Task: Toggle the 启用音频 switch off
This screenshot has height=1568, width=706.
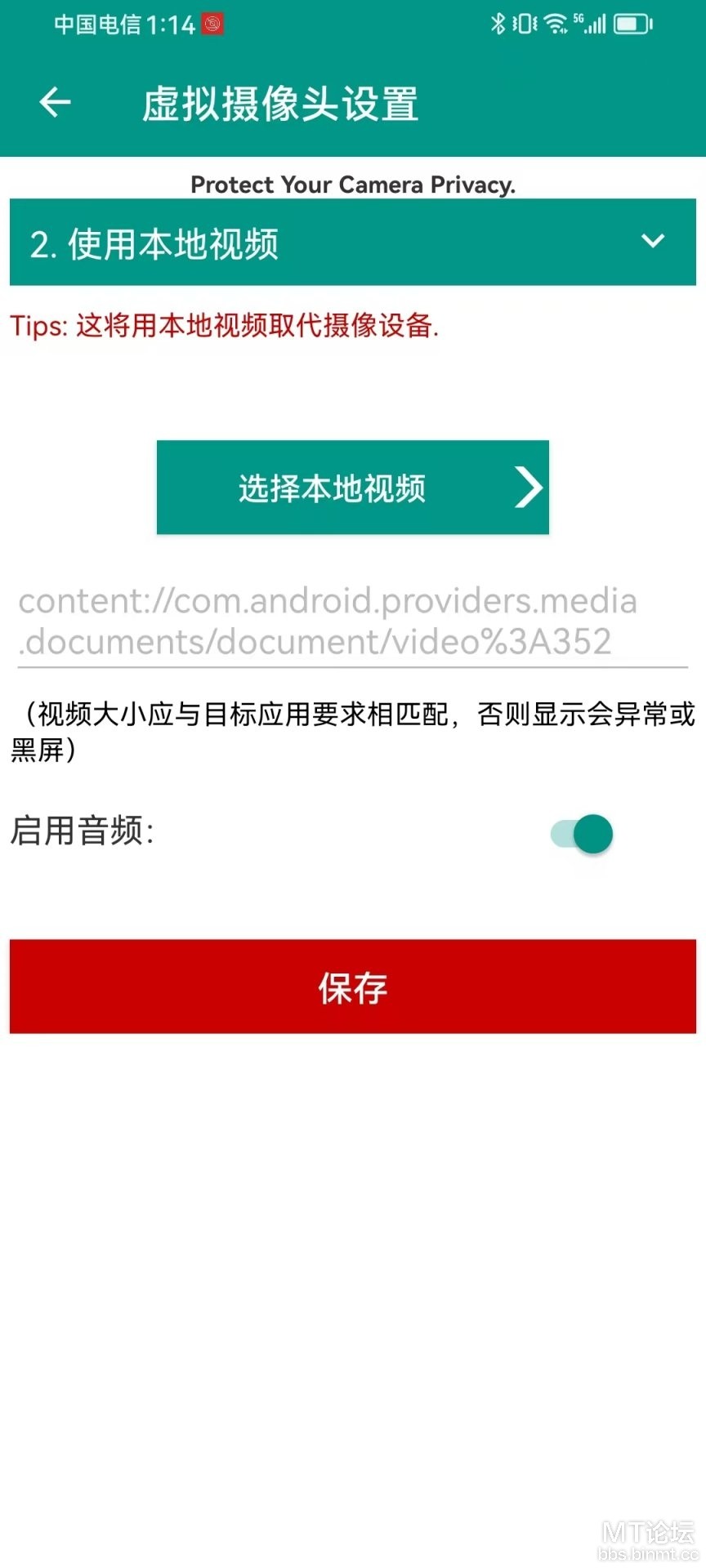Action: coord(582,834)
